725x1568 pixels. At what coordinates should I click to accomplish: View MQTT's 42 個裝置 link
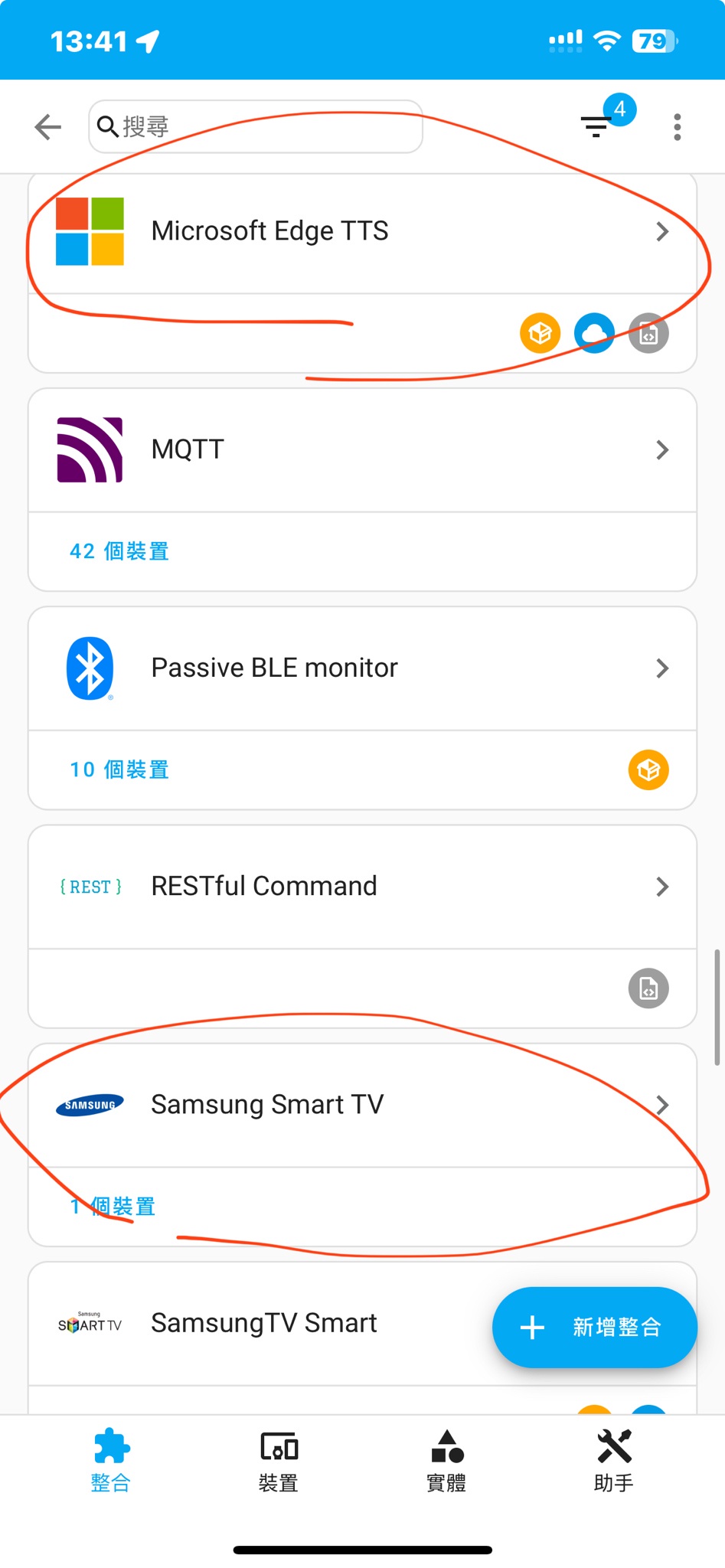click(x=119, y=551)
